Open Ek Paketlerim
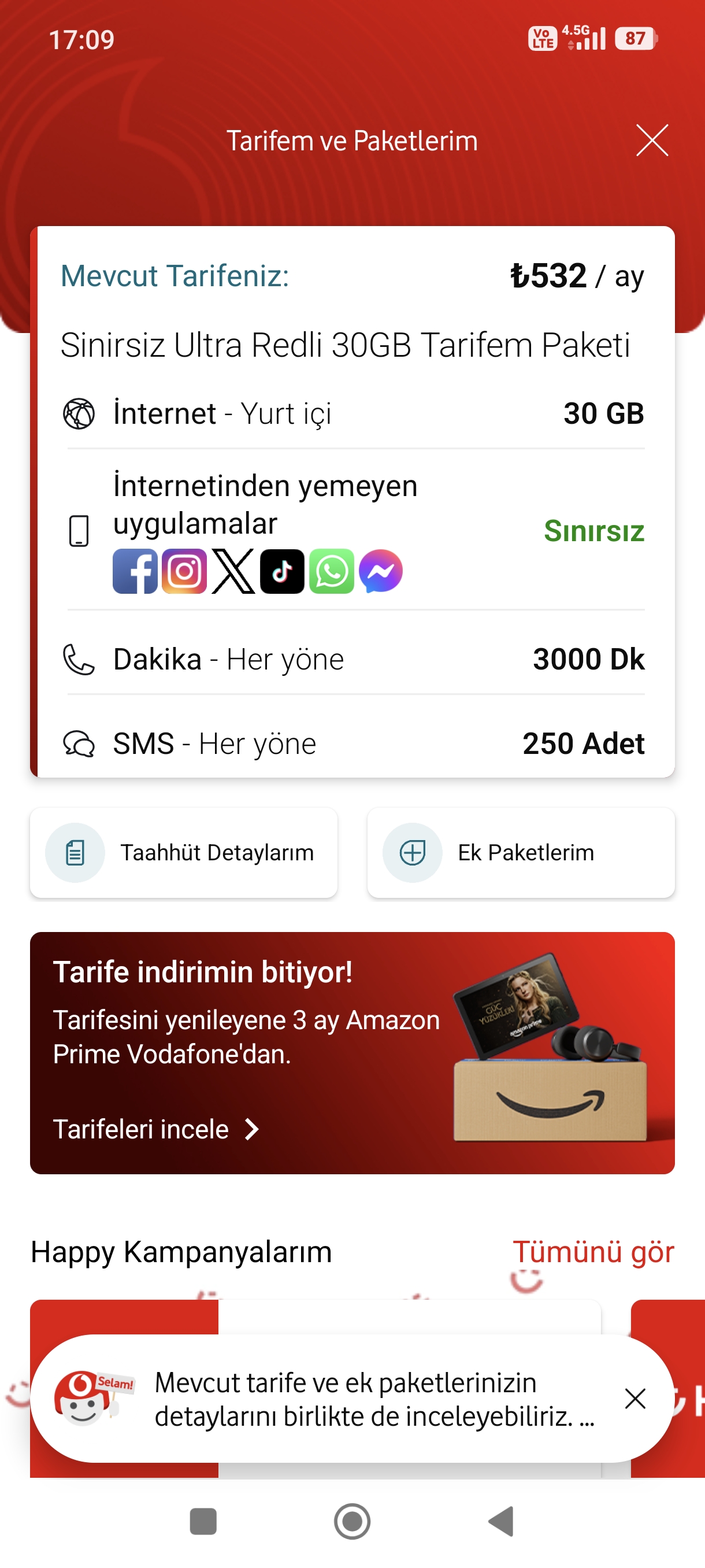 tap(521, 852)
